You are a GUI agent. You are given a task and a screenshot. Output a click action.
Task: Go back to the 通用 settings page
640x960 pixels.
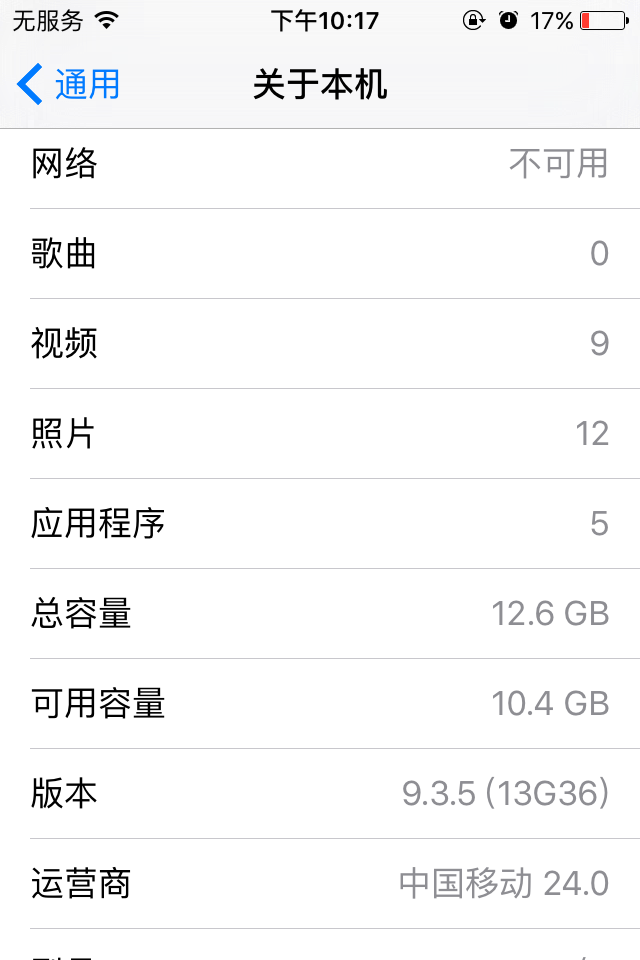68,85
